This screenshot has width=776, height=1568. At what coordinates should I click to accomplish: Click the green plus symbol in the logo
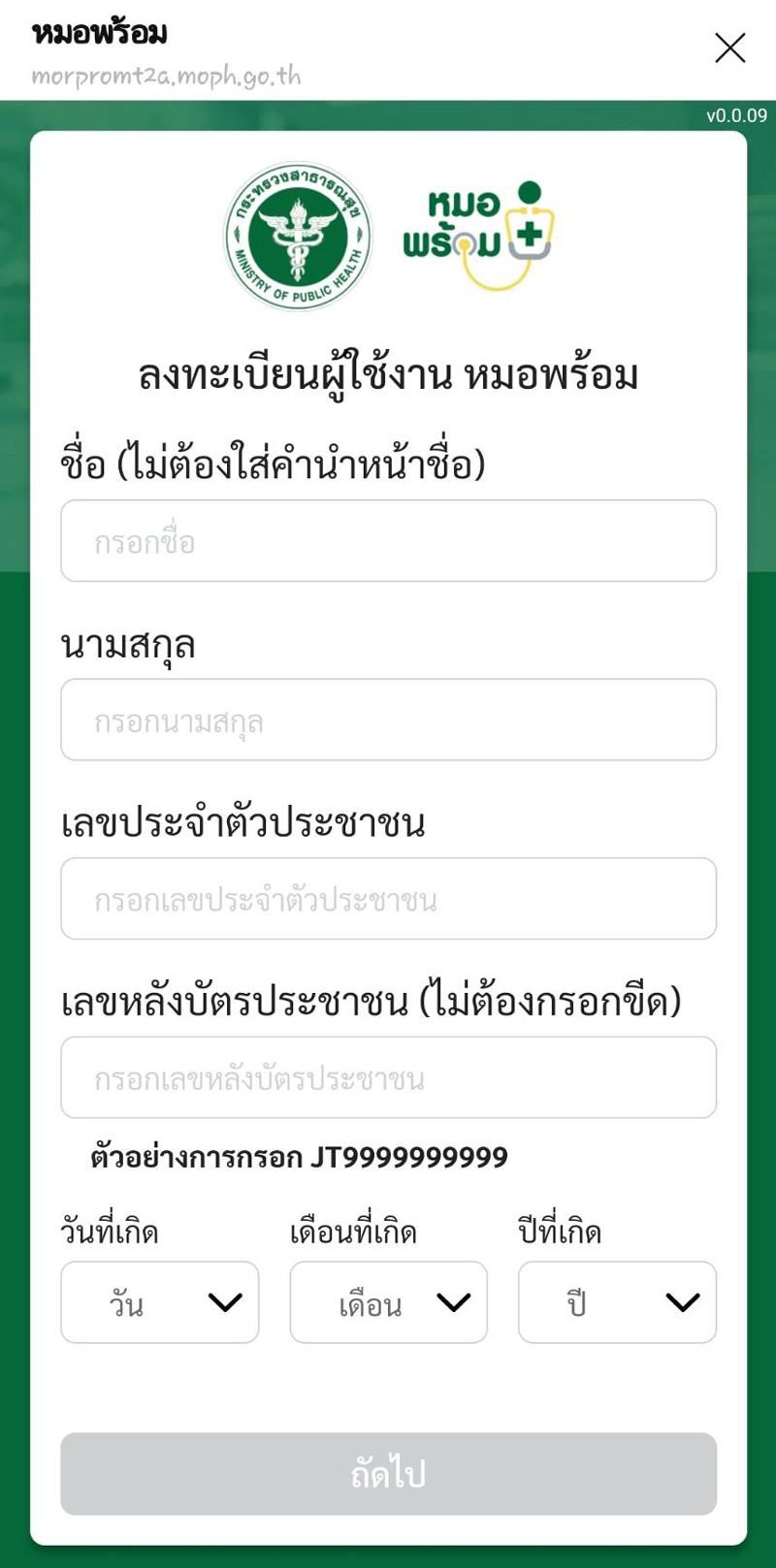(531, 234)
